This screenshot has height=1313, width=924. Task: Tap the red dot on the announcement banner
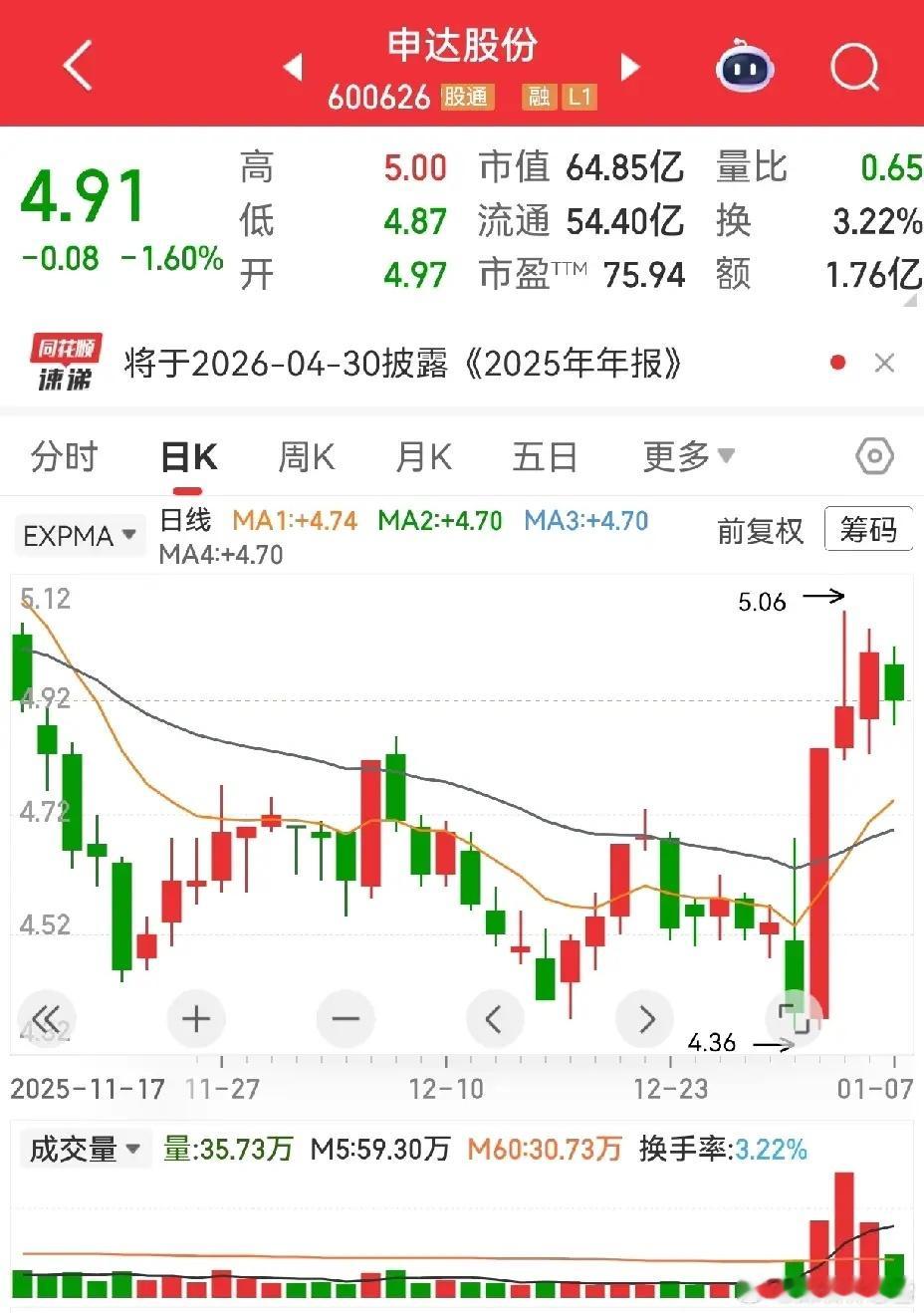[837, 363]
